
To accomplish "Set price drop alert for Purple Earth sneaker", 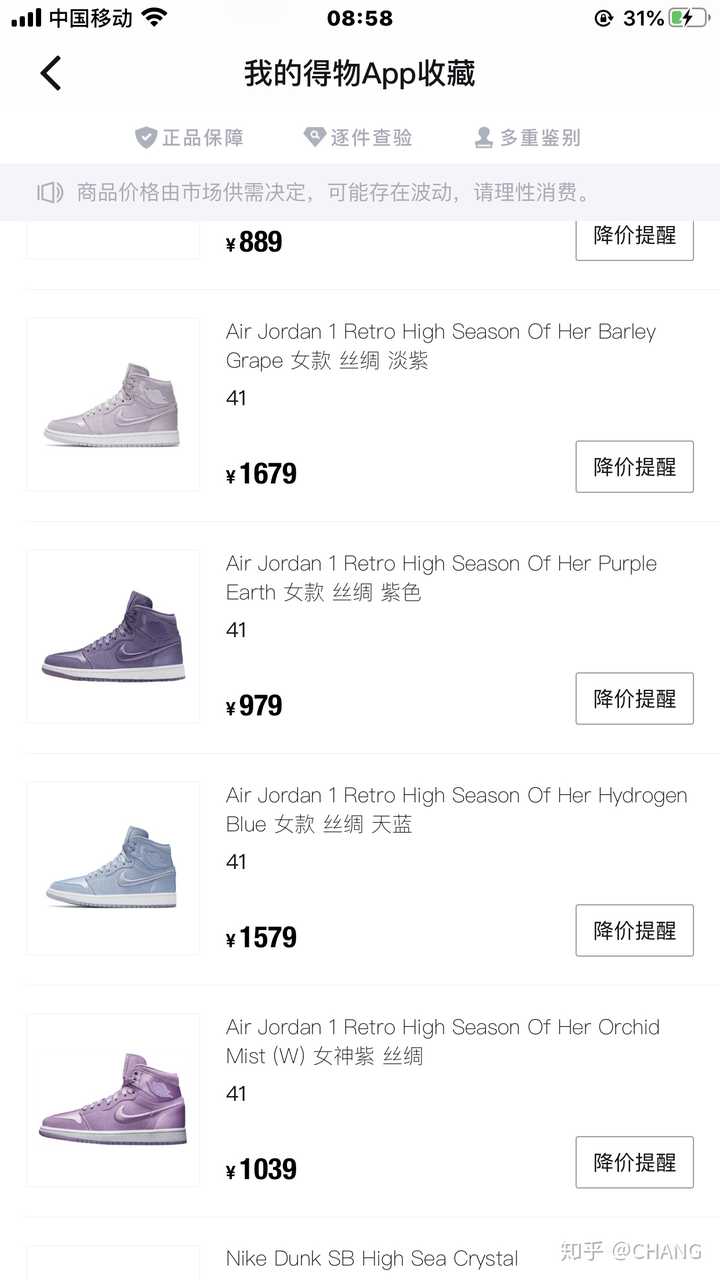I will (x=634, y=699).
